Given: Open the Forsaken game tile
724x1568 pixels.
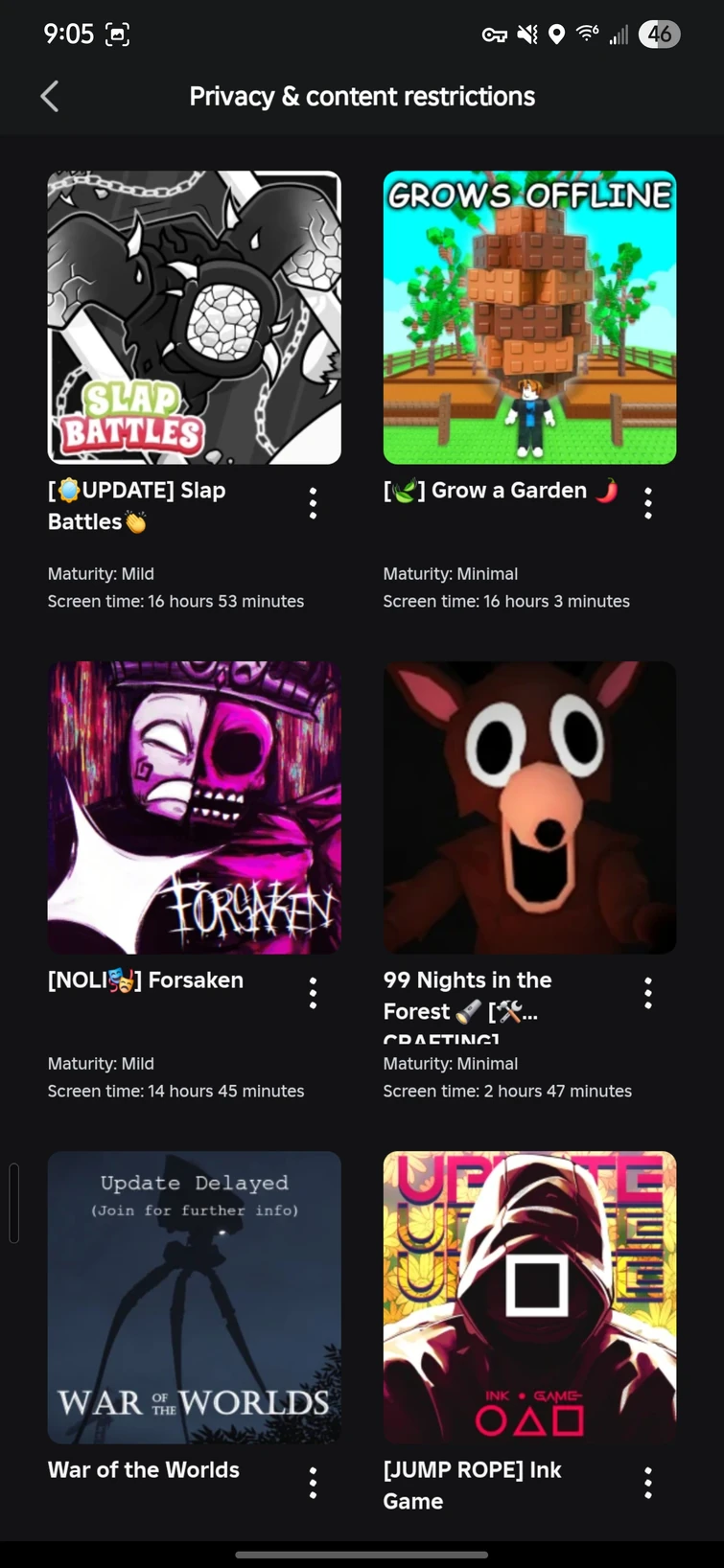Looking at the screenshot, I should pyautogui.click(x=194, y=807).
